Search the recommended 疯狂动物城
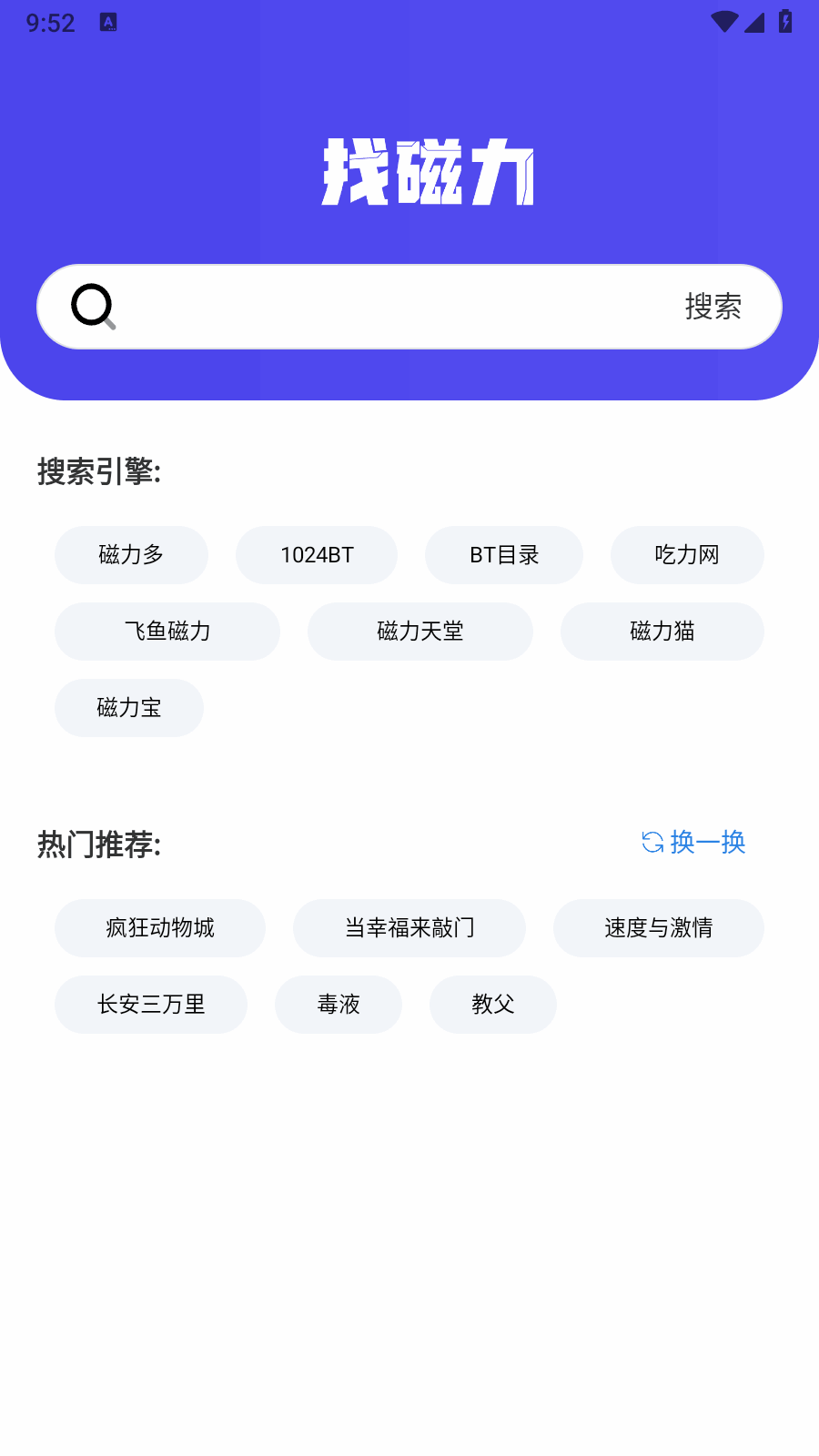819x1456 pixels. 160,928
